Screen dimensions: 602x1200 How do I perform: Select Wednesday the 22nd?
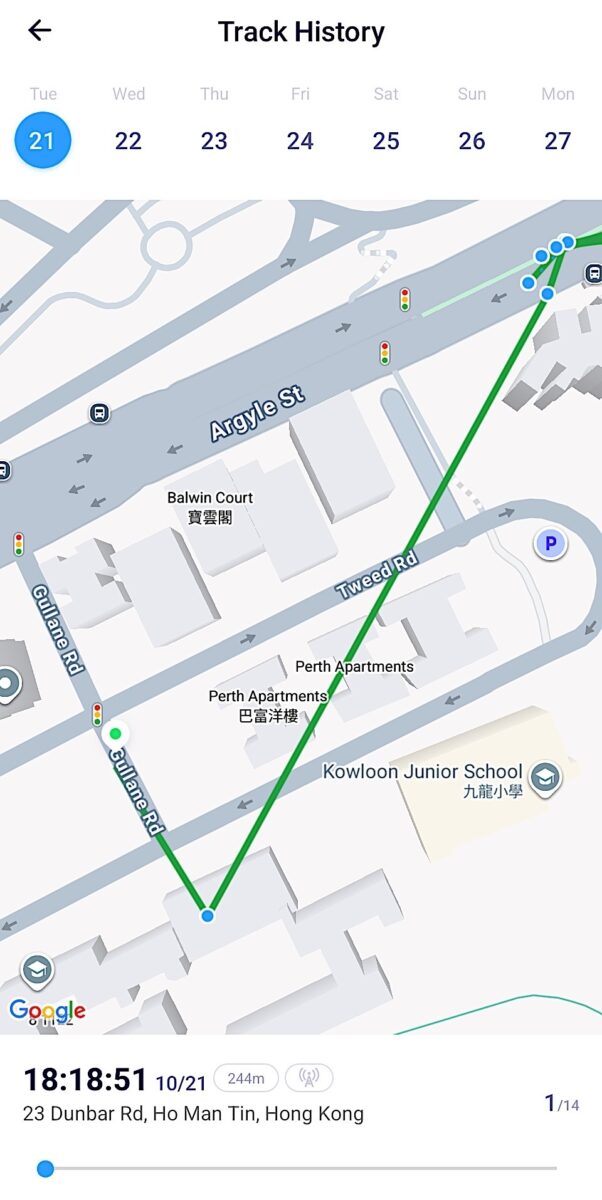pos(128,140)
